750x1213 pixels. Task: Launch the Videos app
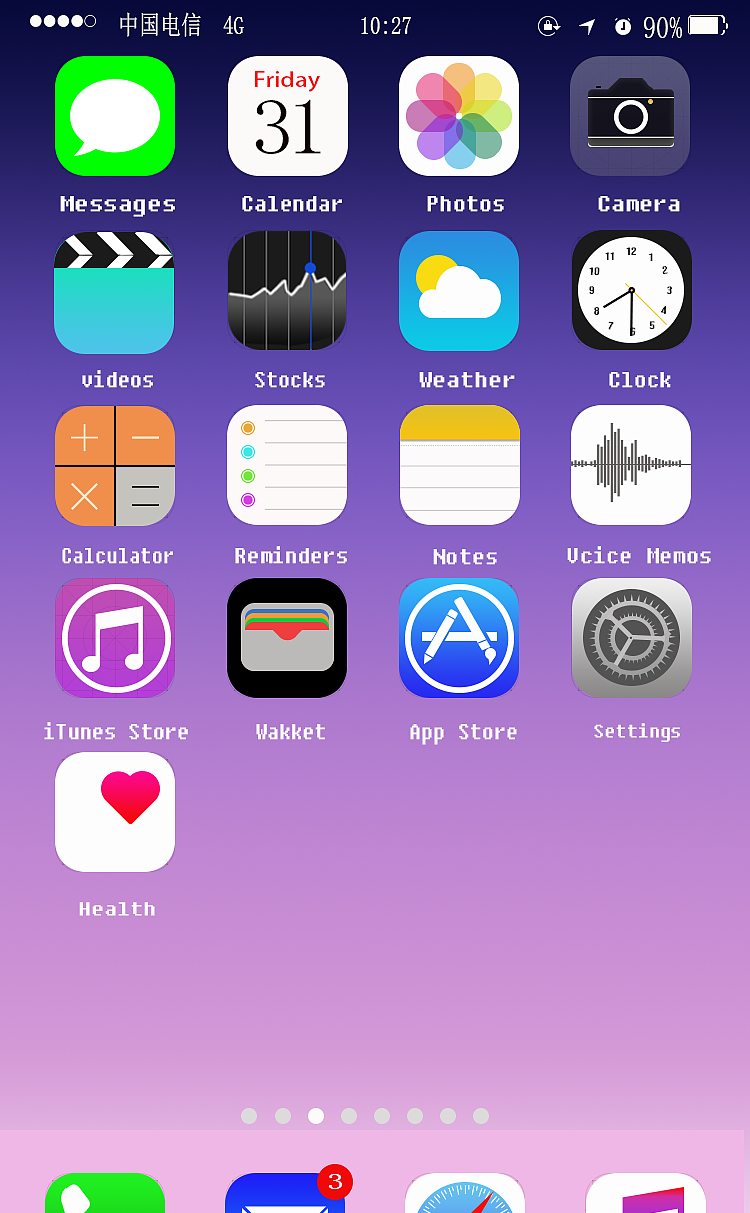114,292
